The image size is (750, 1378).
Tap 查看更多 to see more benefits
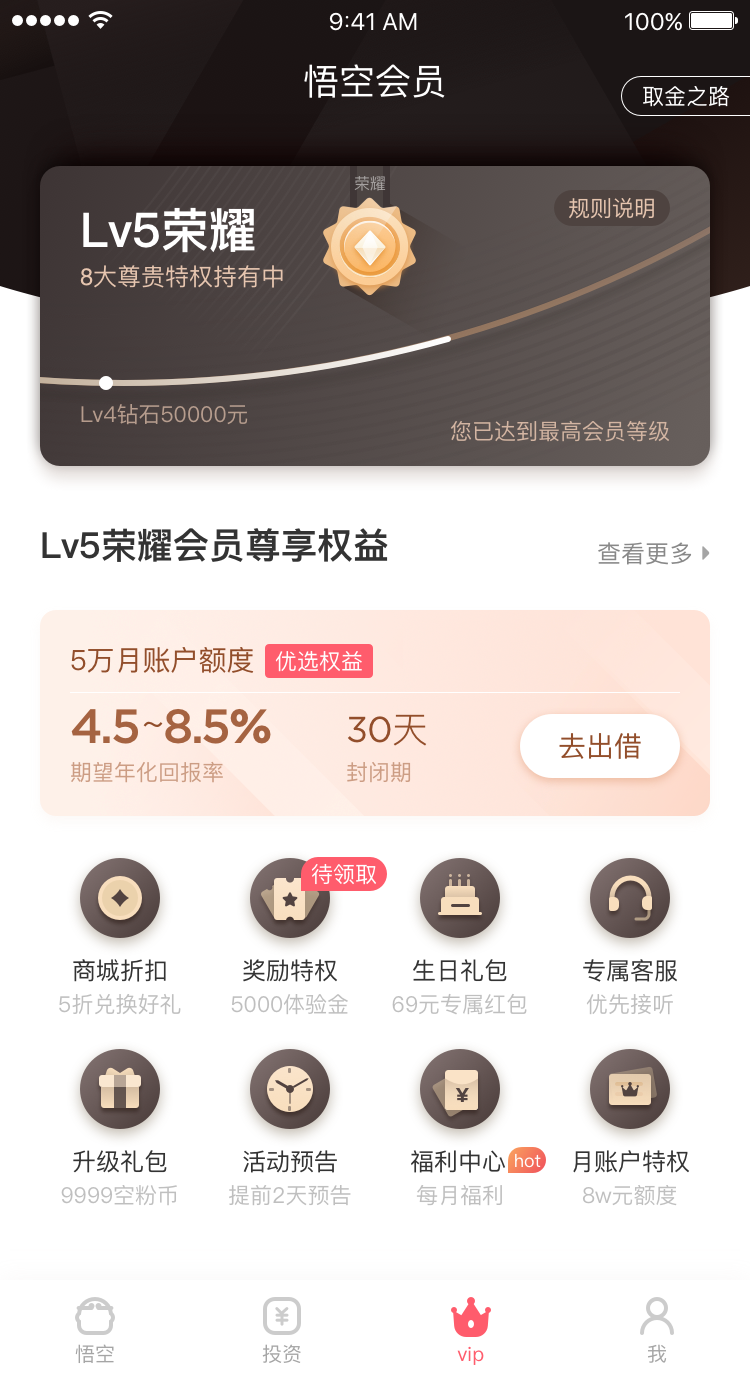click(x=654, y=553)
